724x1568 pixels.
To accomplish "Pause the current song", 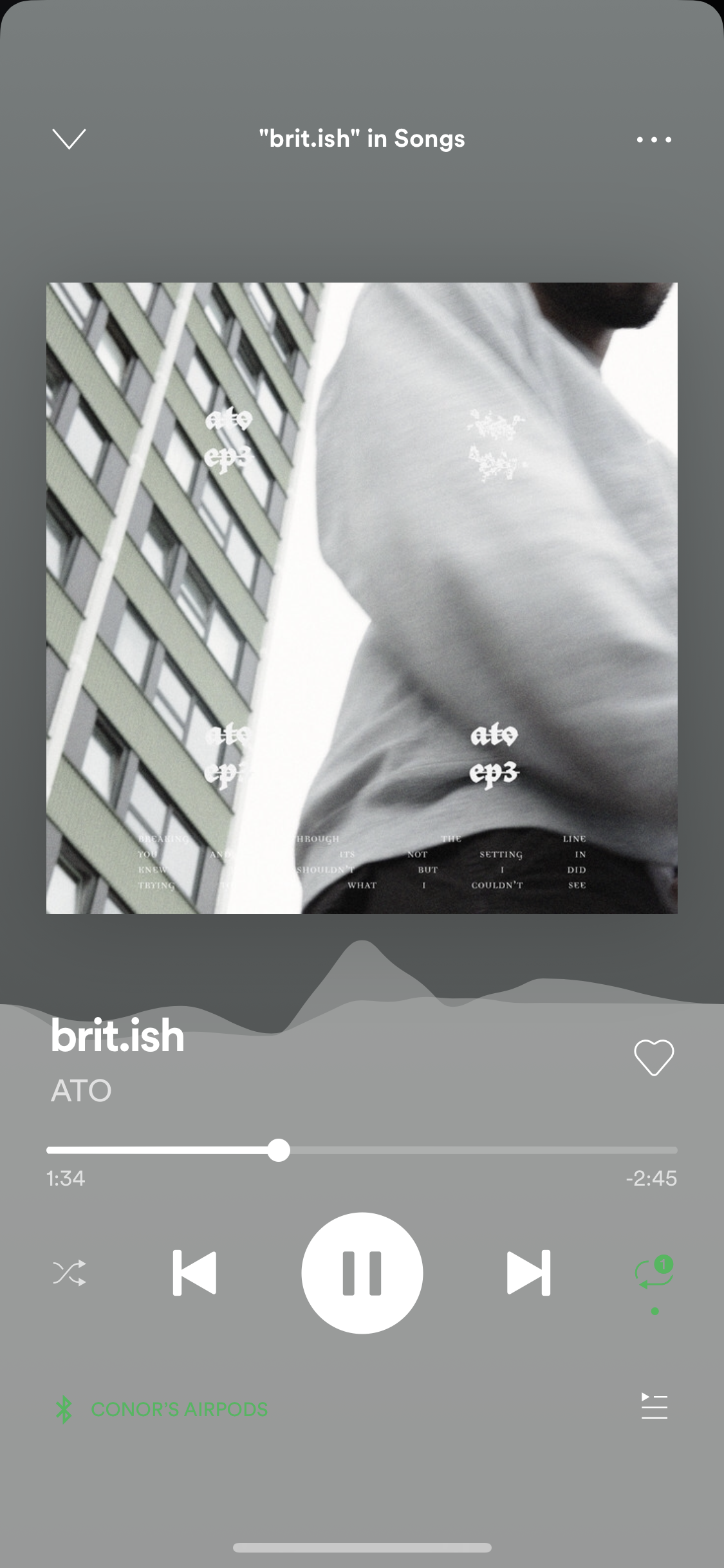I will pos(362,1273).
